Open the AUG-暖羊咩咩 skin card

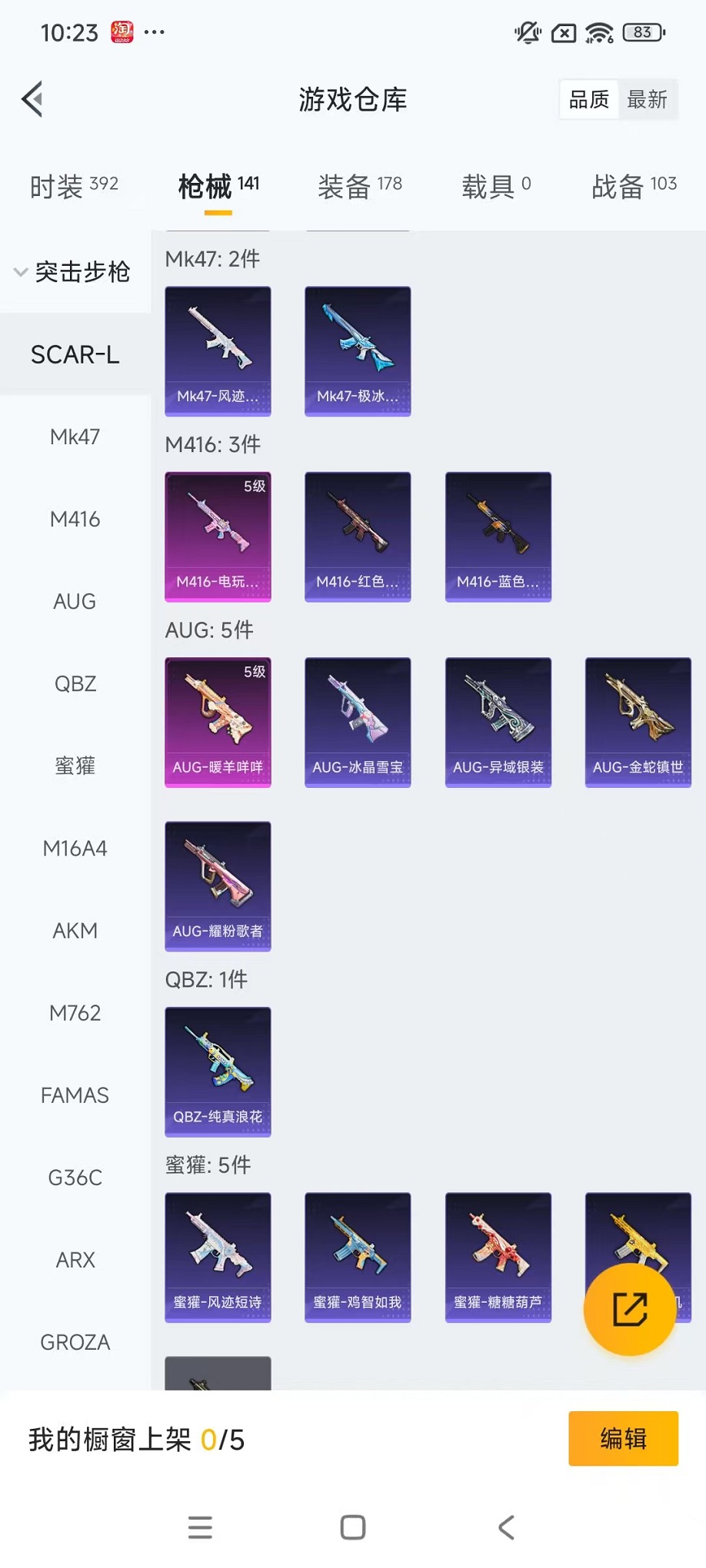point(218,722)
